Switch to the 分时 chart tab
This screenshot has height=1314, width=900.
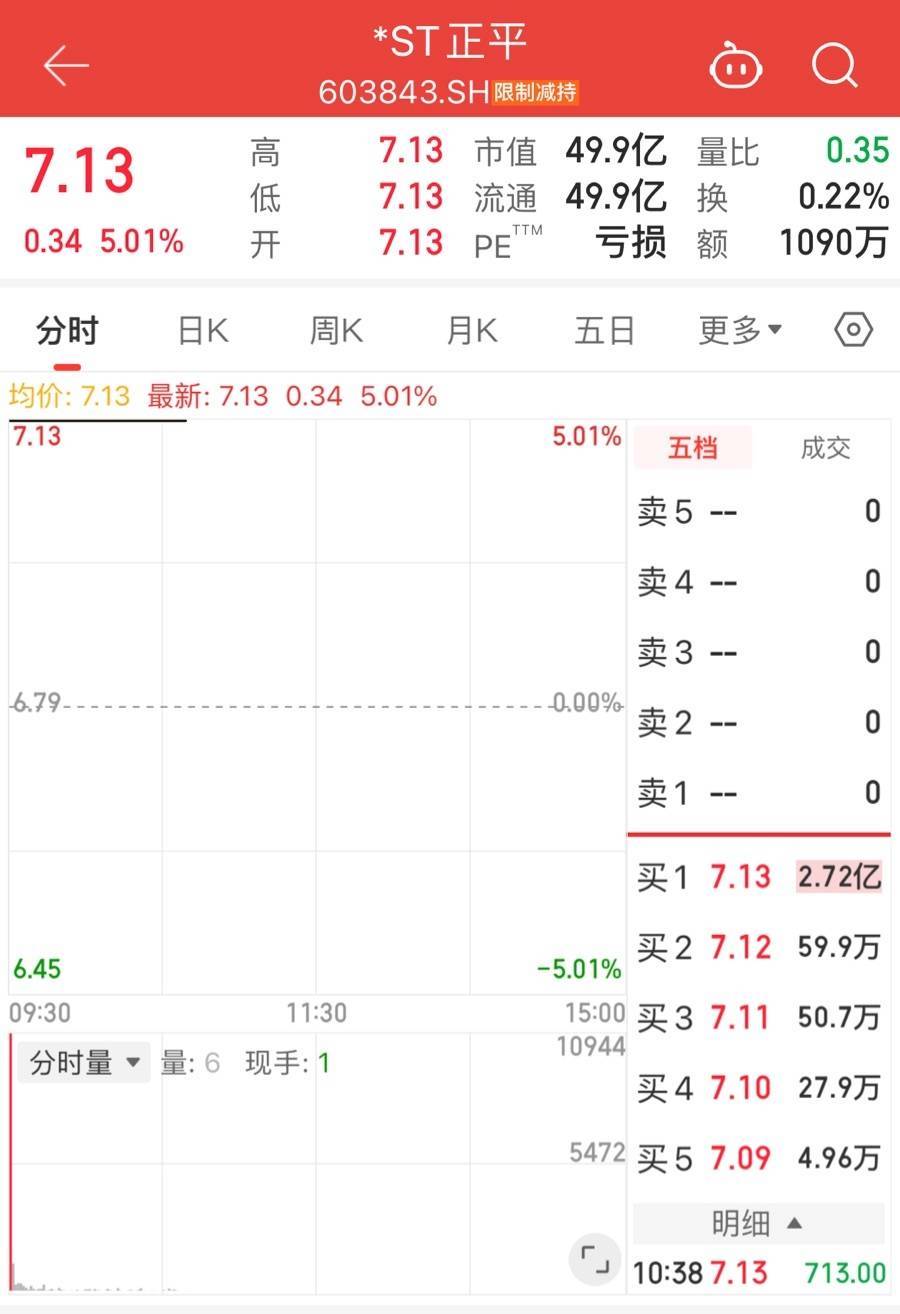67,330
